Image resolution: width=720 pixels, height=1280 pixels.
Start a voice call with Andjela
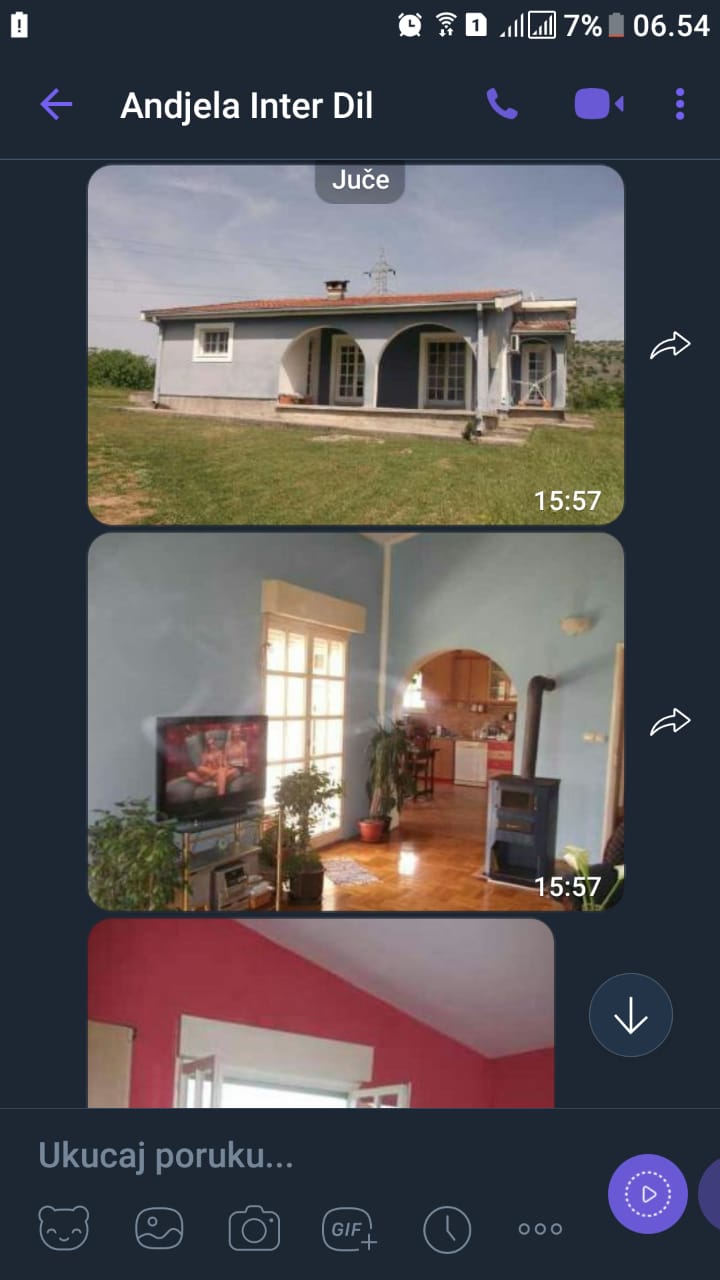pyautogui.click(x=502, y=104)
